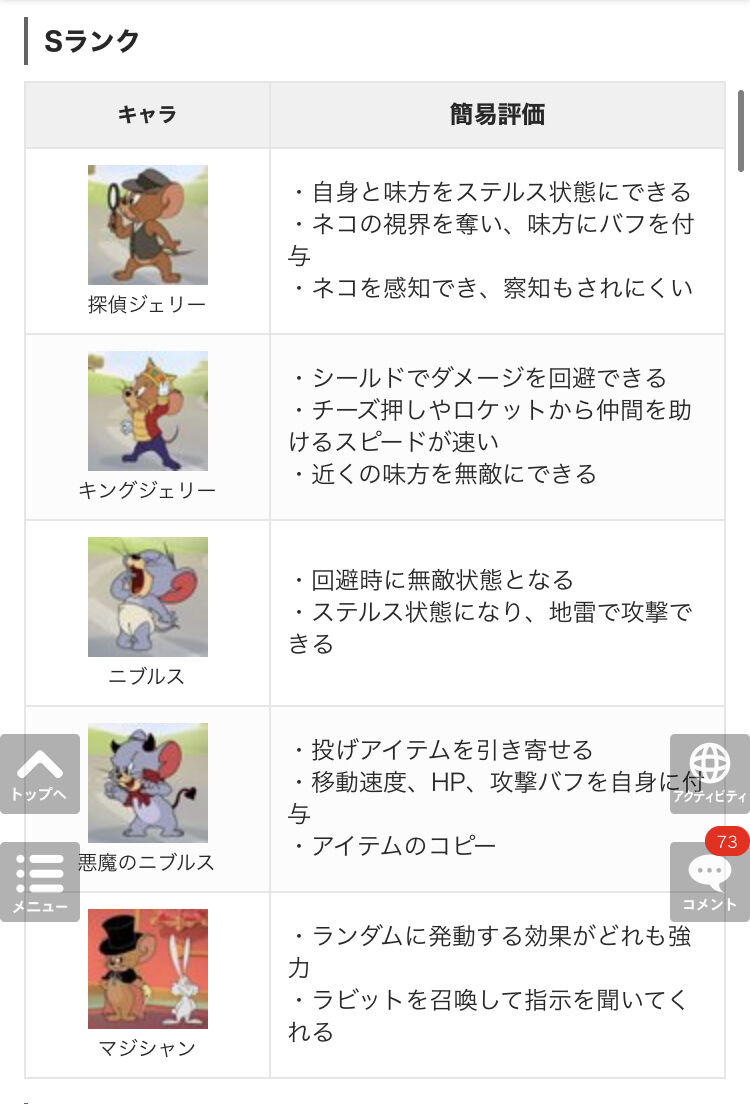
Task: Open the メニュー floating button
Action: click(39, 882)
